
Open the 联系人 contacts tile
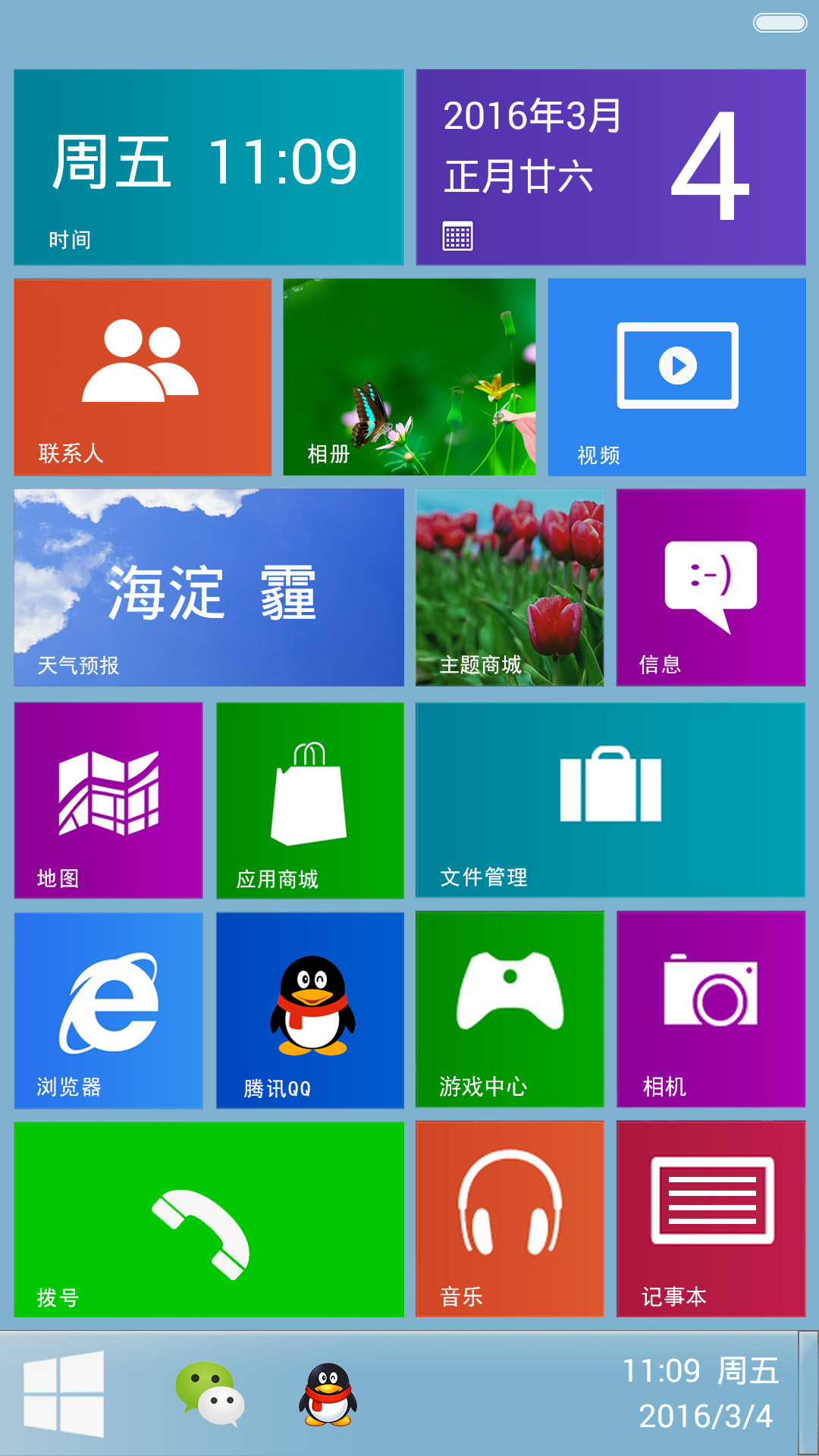pos(143,377)
